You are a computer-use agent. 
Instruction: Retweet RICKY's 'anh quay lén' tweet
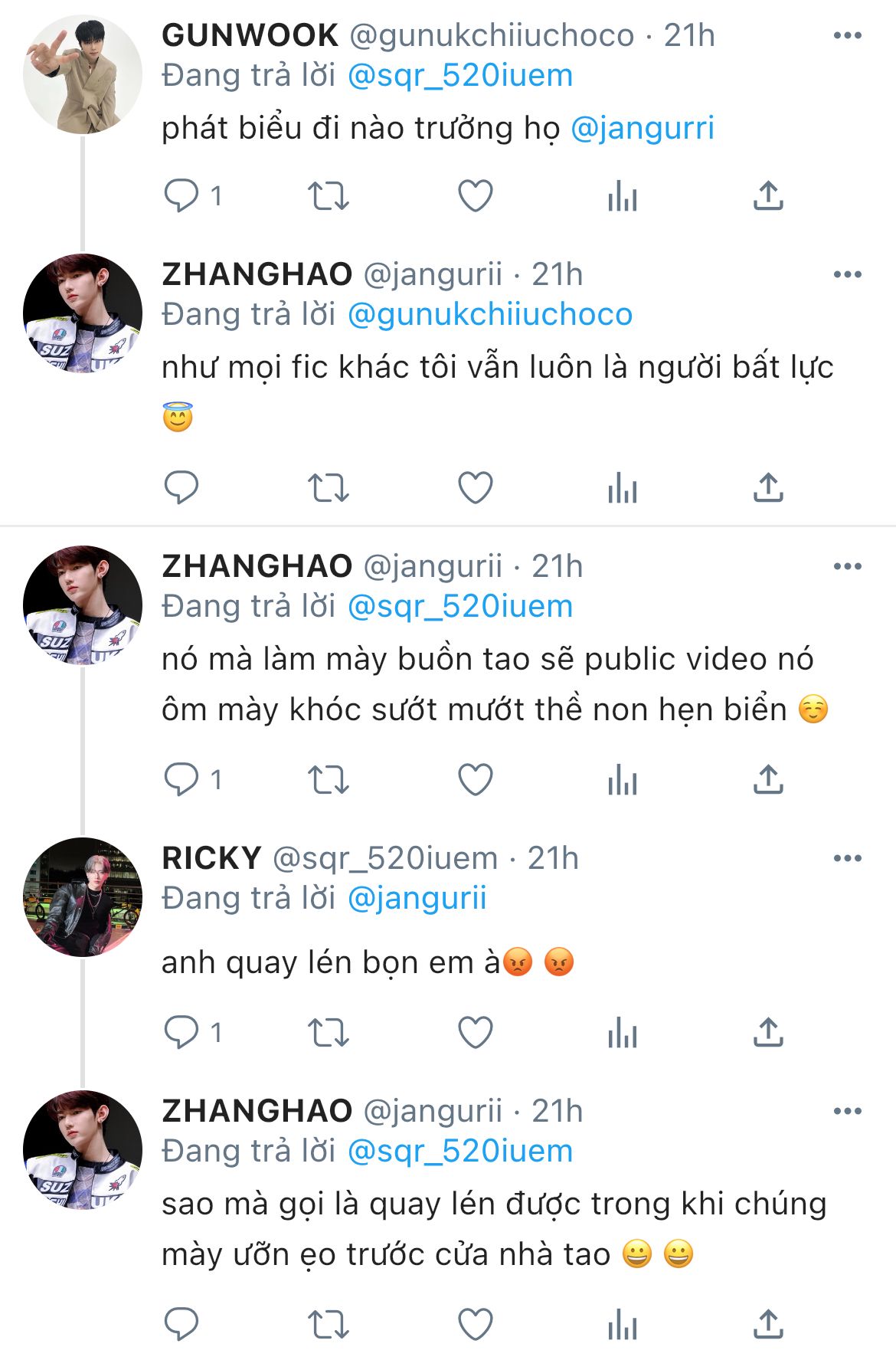[328, 1033]
